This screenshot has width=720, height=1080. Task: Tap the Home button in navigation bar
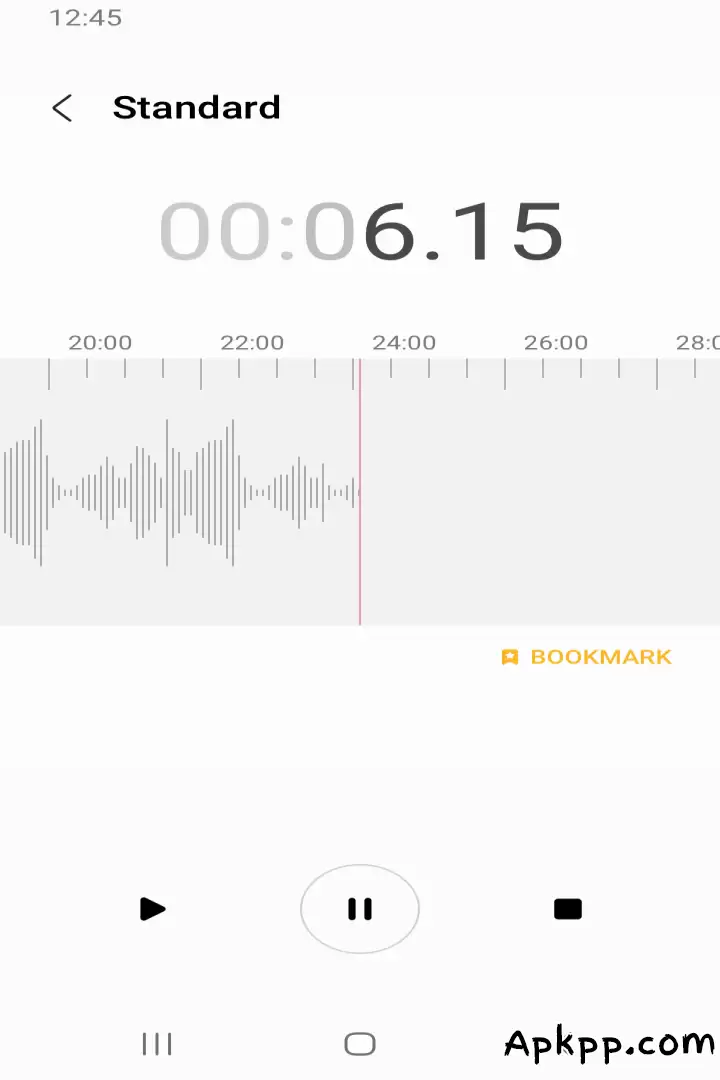[359, 1043]
